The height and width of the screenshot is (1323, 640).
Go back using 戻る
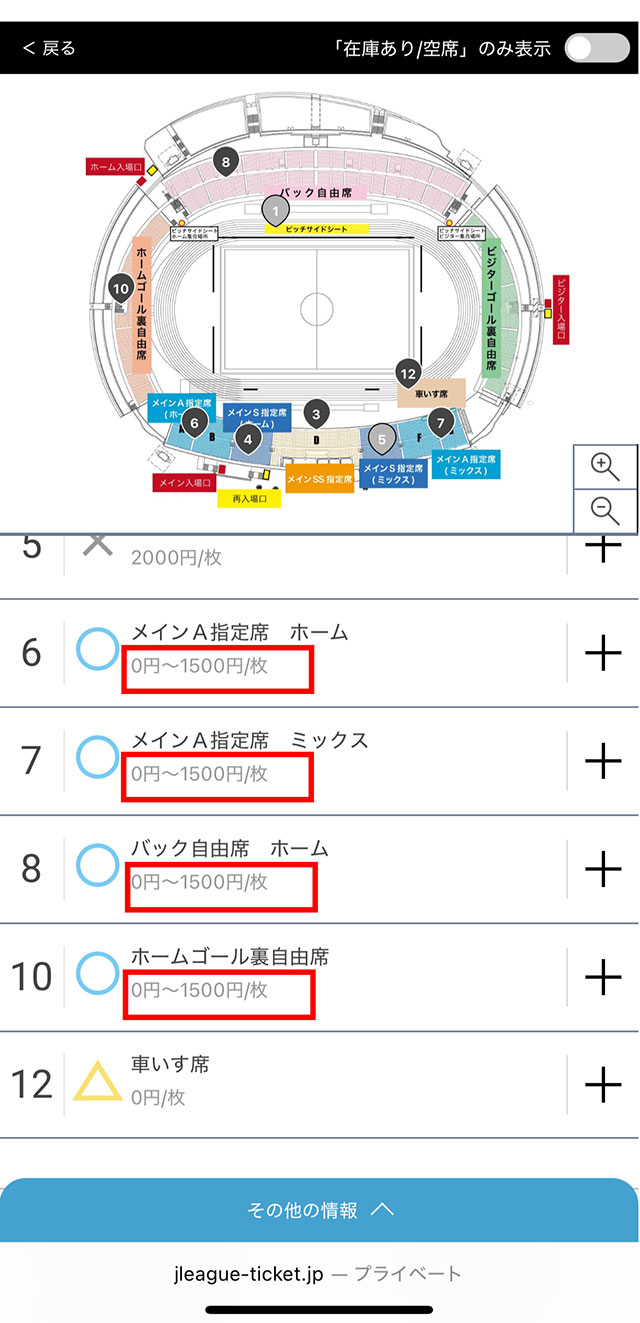pyautogui.click(x=49, y=48)
